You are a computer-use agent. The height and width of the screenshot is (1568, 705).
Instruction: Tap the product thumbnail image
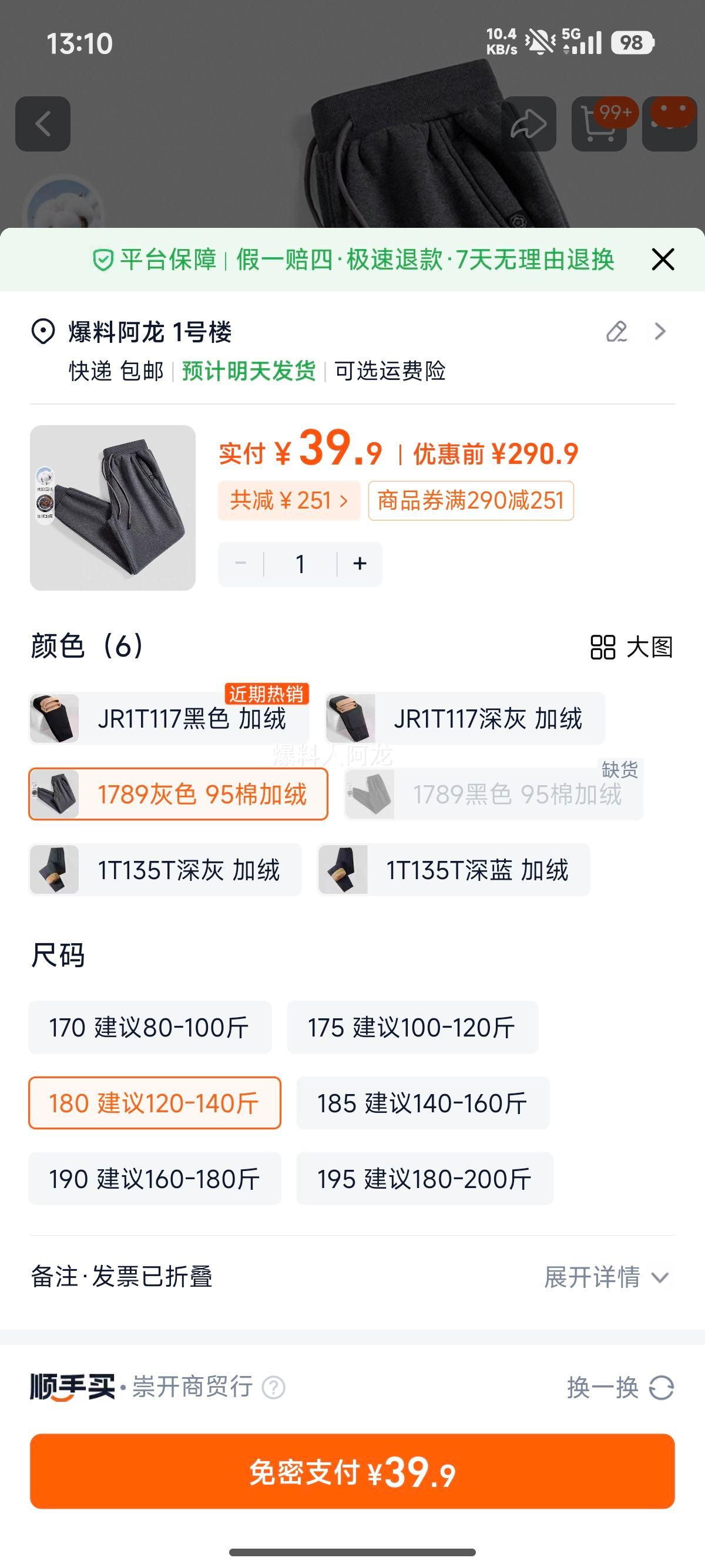(113, 507)
